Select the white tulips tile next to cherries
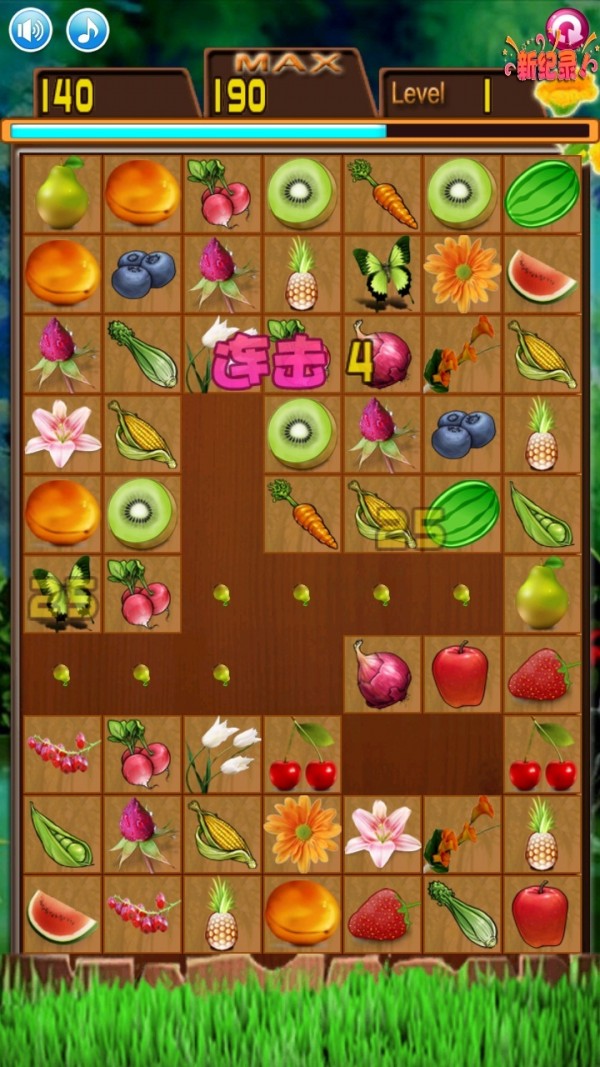The image size is (600, 1067). tap(222, 755)
